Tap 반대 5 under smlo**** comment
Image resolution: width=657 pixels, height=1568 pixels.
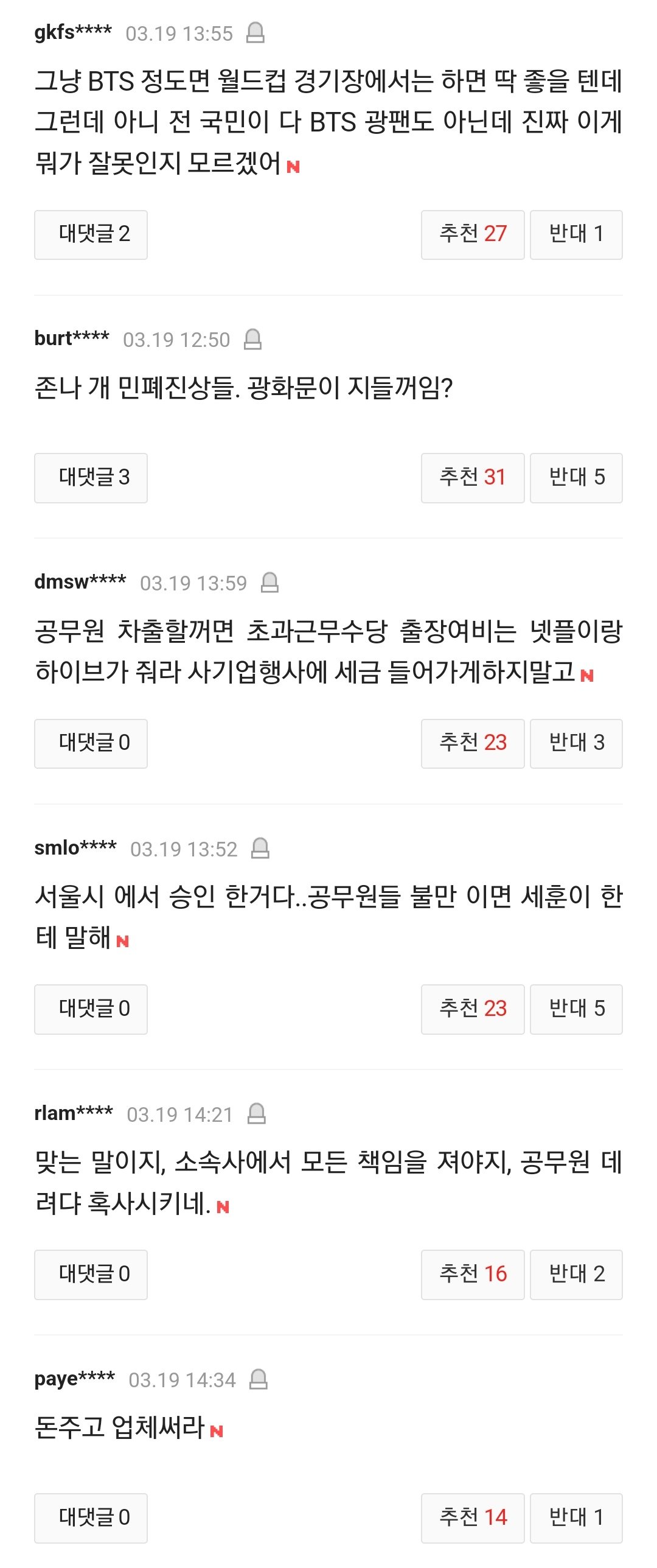click(x=576, y=1009)
